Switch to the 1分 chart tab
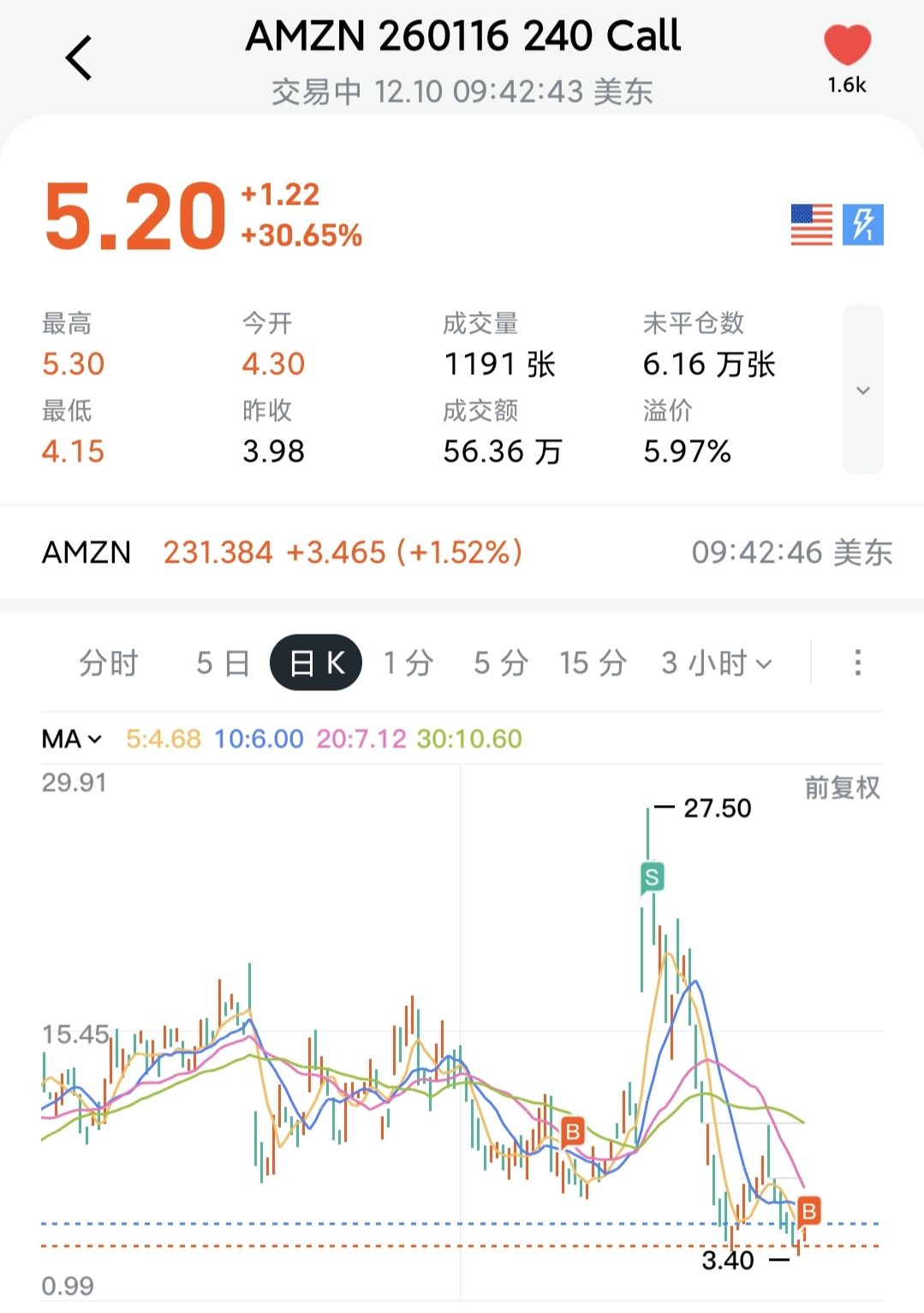924x1313 pixels. click(x=408, y=663)
